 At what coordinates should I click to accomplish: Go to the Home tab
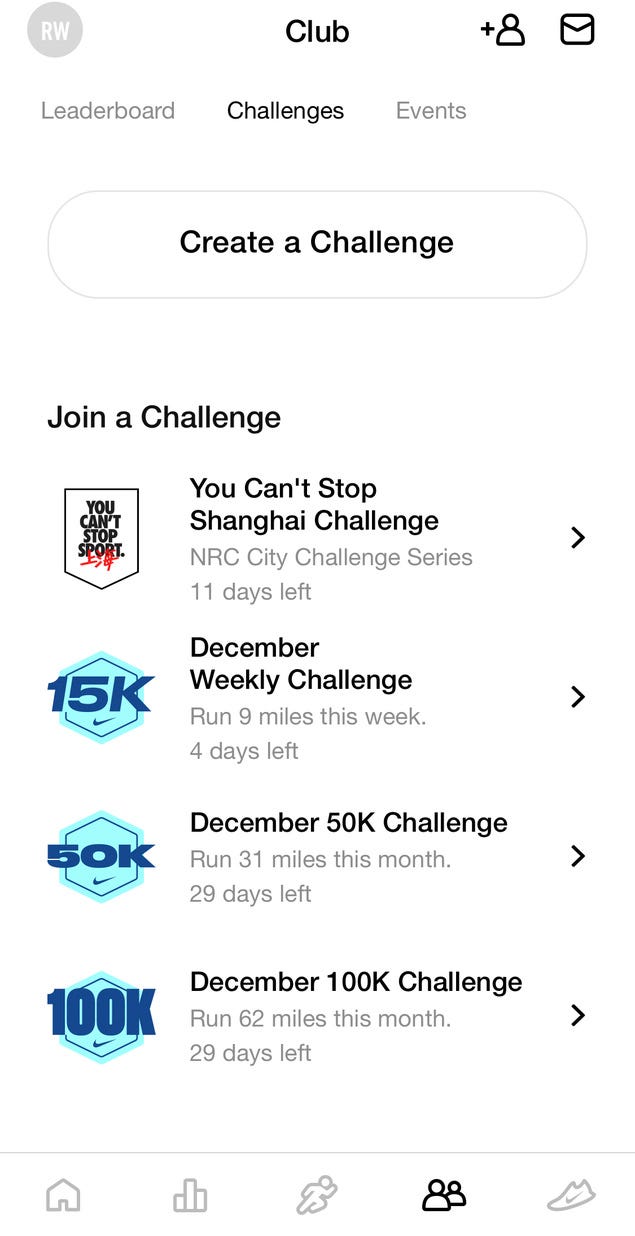click(64, 1195)
